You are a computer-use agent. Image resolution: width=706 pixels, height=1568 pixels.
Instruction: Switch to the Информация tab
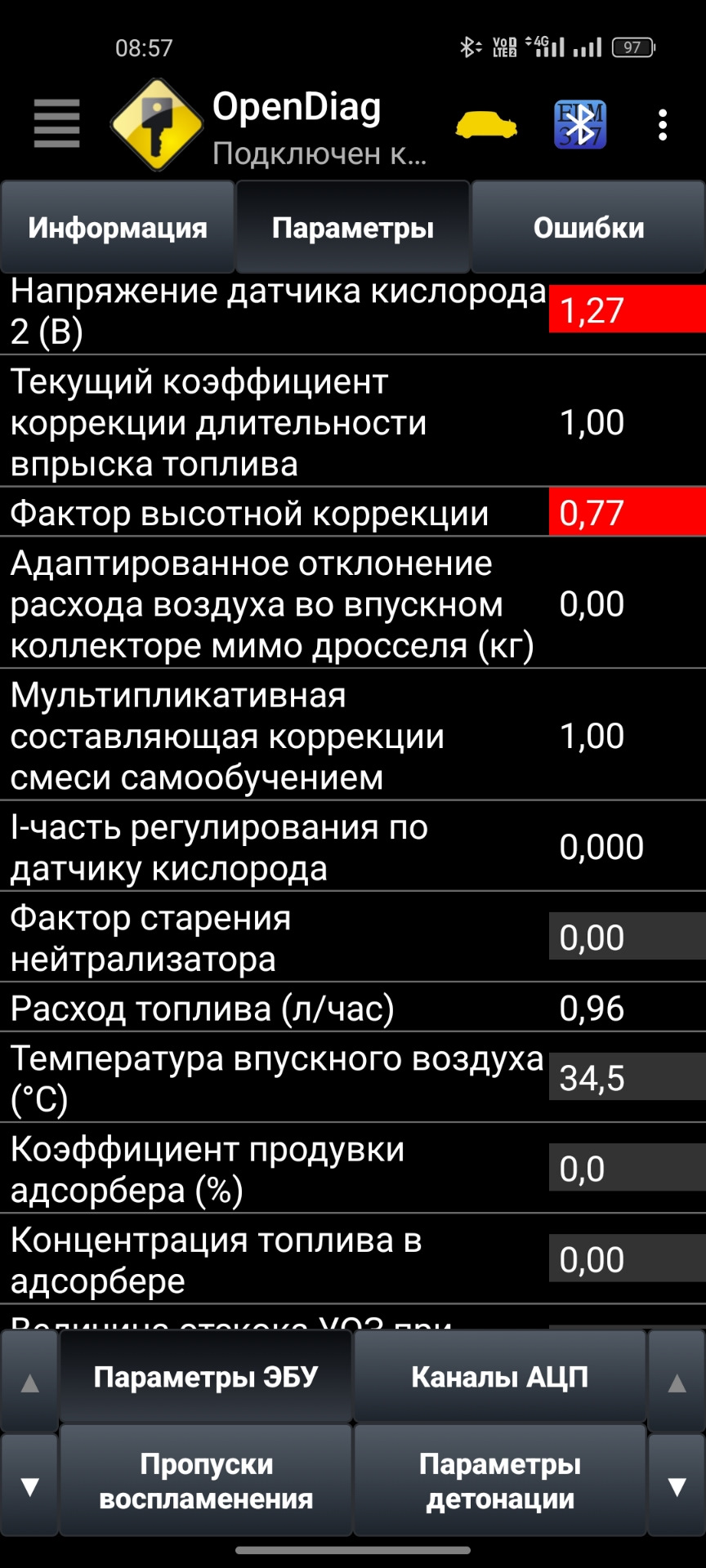[x=118, y=228]
